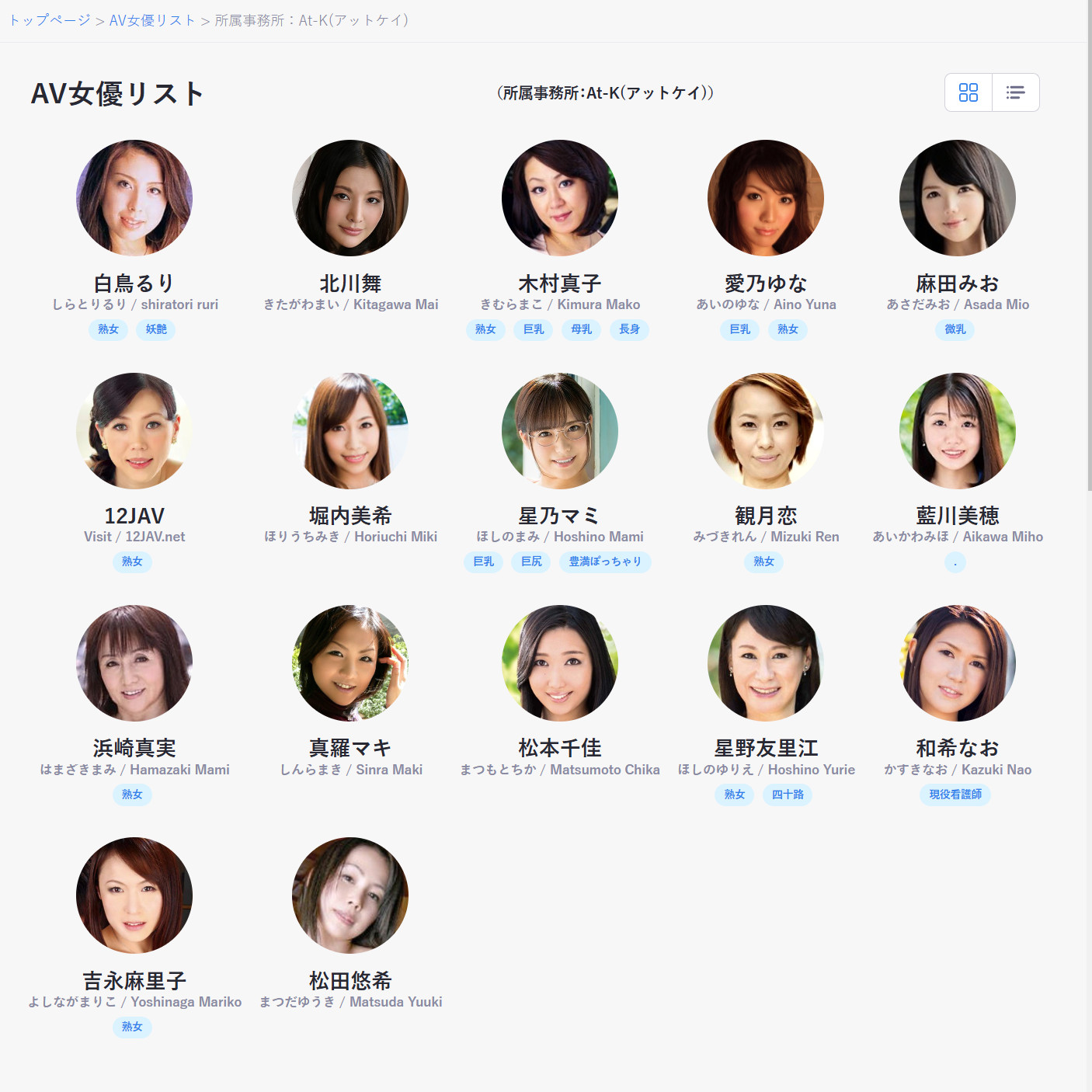Go to トップページ breadcrumb link
The height and width of the screenshot is (1092, 1092).
tap(50, 20)
